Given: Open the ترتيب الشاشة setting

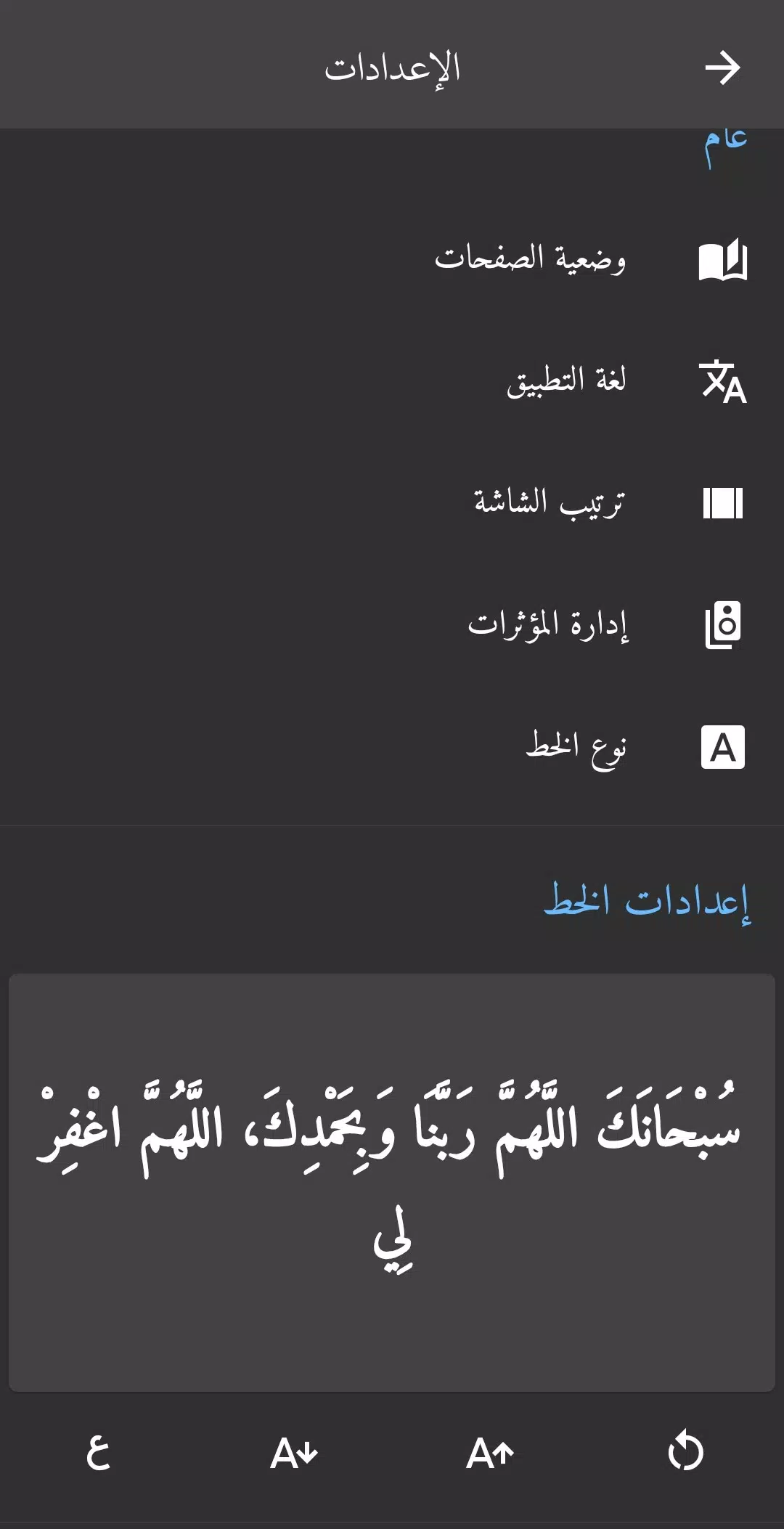Looking at the screenshot, I should [x=549, y=503].
